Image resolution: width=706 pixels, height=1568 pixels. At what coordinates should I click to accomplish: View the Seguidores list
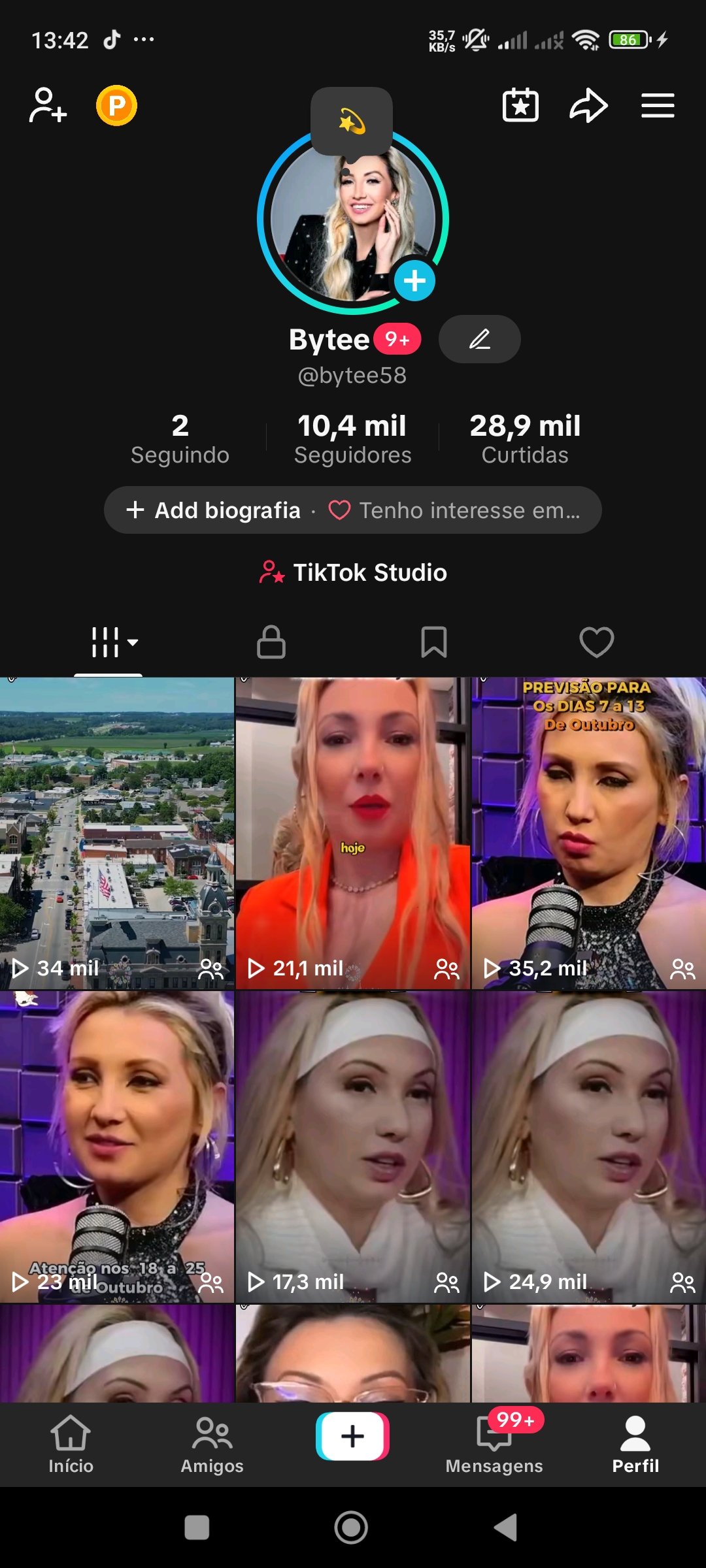pyautogui.click(x=352, y=438)
